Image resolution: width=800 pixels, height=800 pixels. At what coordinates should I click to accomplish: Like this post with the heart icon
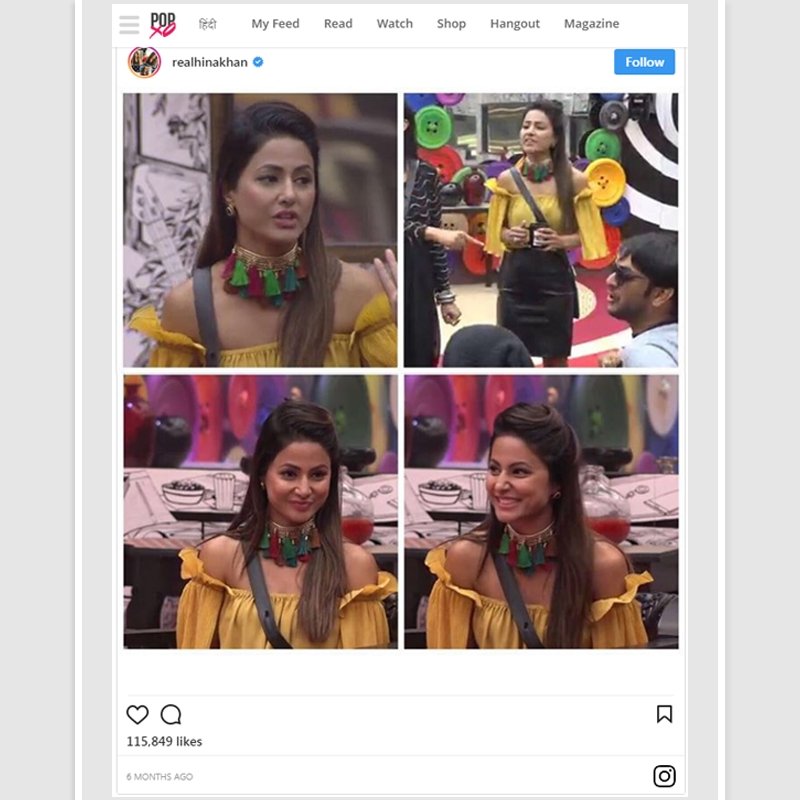click(138, 714)
